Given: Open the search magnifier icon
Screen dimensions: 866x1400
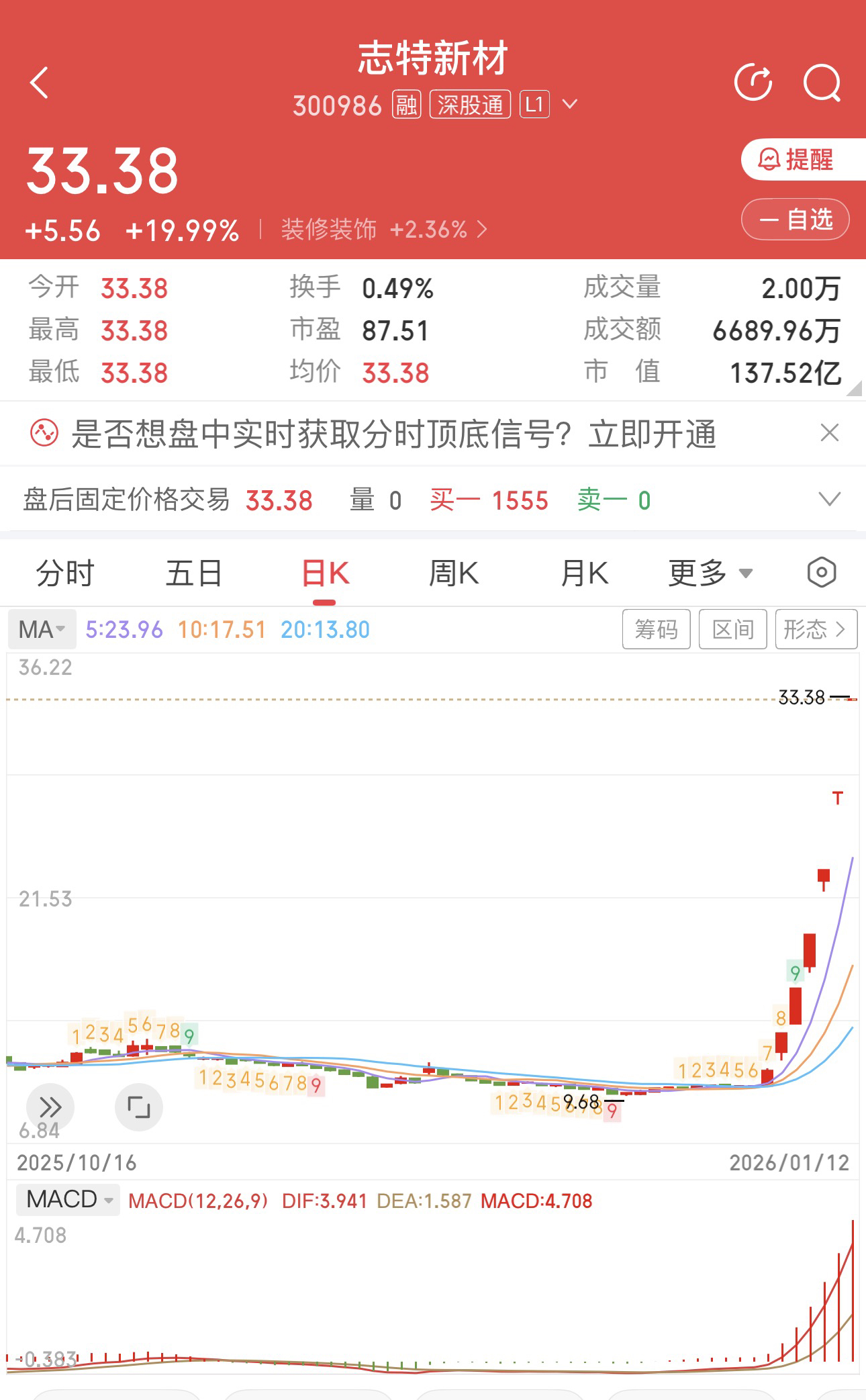Looking at the screenshot, I should (822, 83).
